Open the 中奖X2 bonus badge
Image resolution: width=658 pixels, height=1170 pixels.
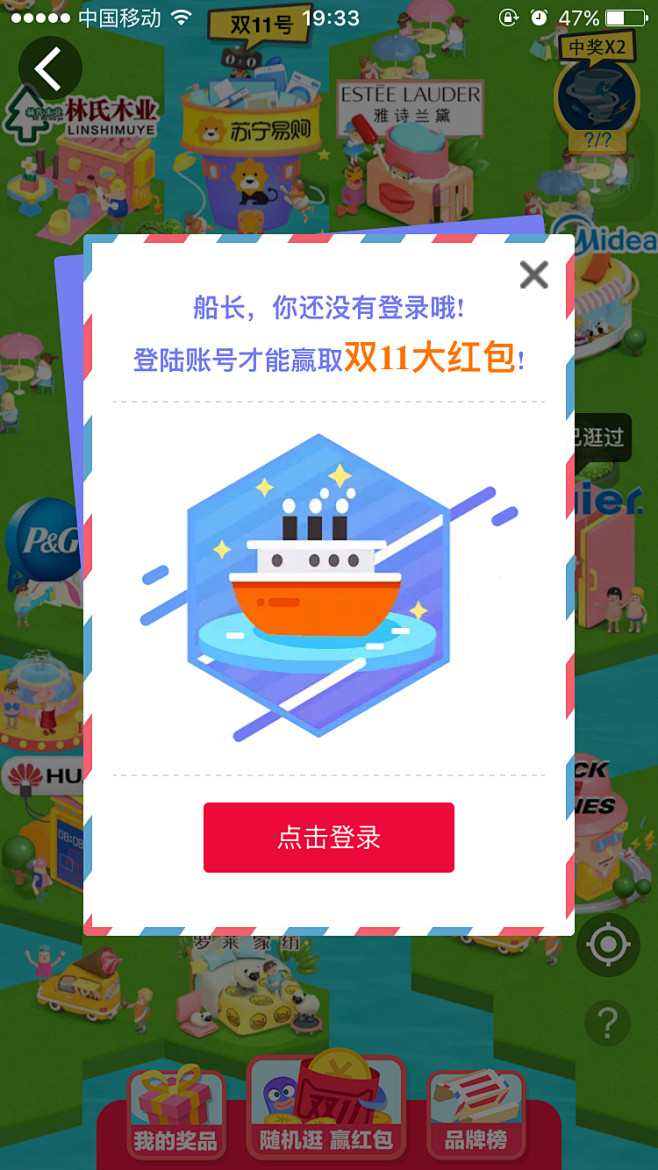(x=597, y=98)
